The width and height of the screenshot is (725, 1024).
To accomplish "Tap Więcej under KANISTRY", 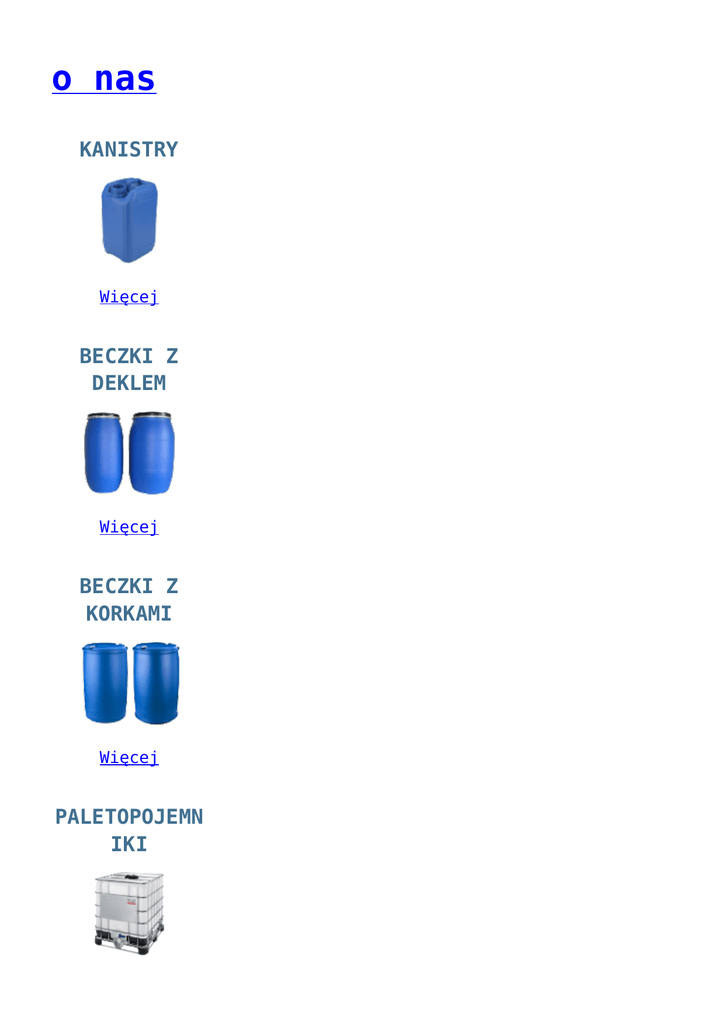I will click(129, 297).
